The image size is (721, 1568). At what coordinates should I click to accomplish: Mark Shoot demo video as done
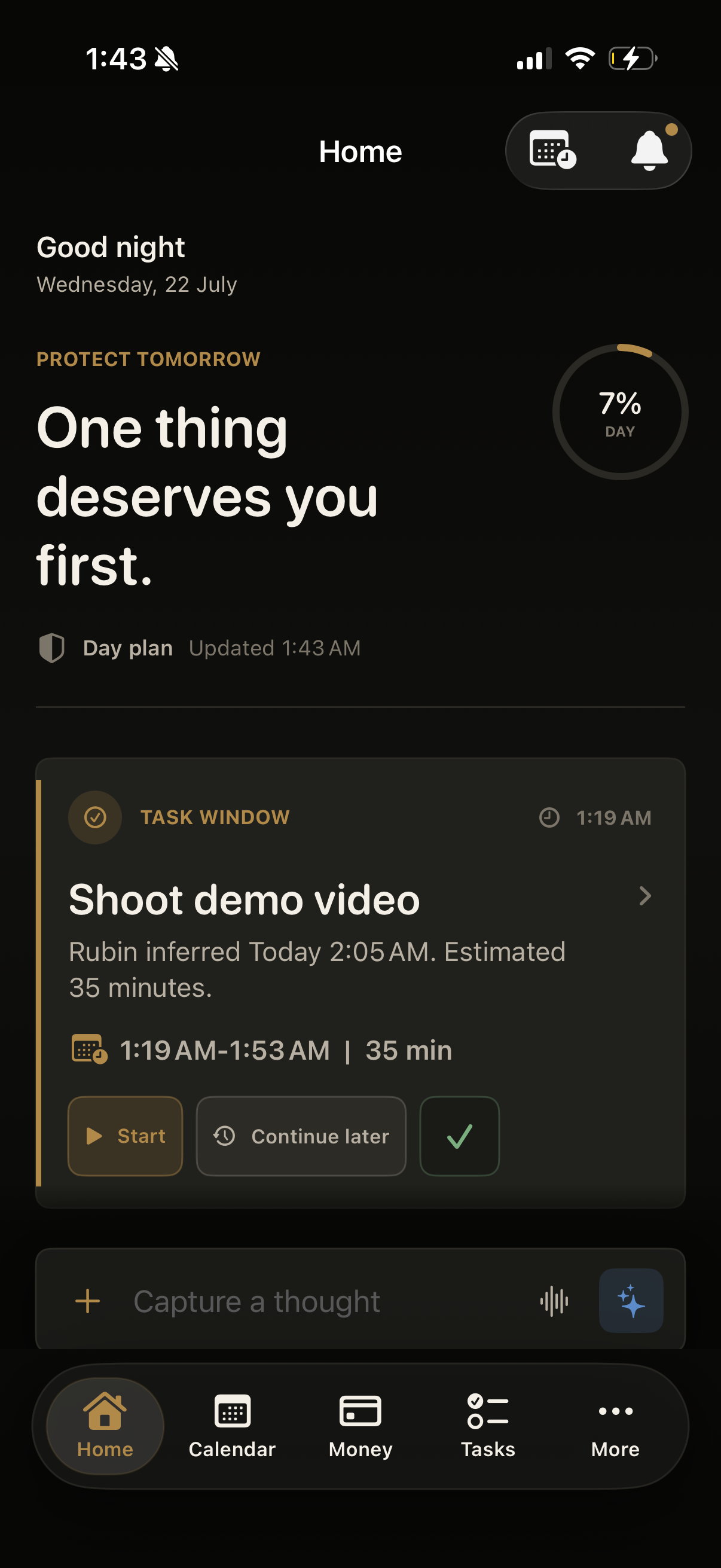pyautogui.click(x=459, y=1136)
